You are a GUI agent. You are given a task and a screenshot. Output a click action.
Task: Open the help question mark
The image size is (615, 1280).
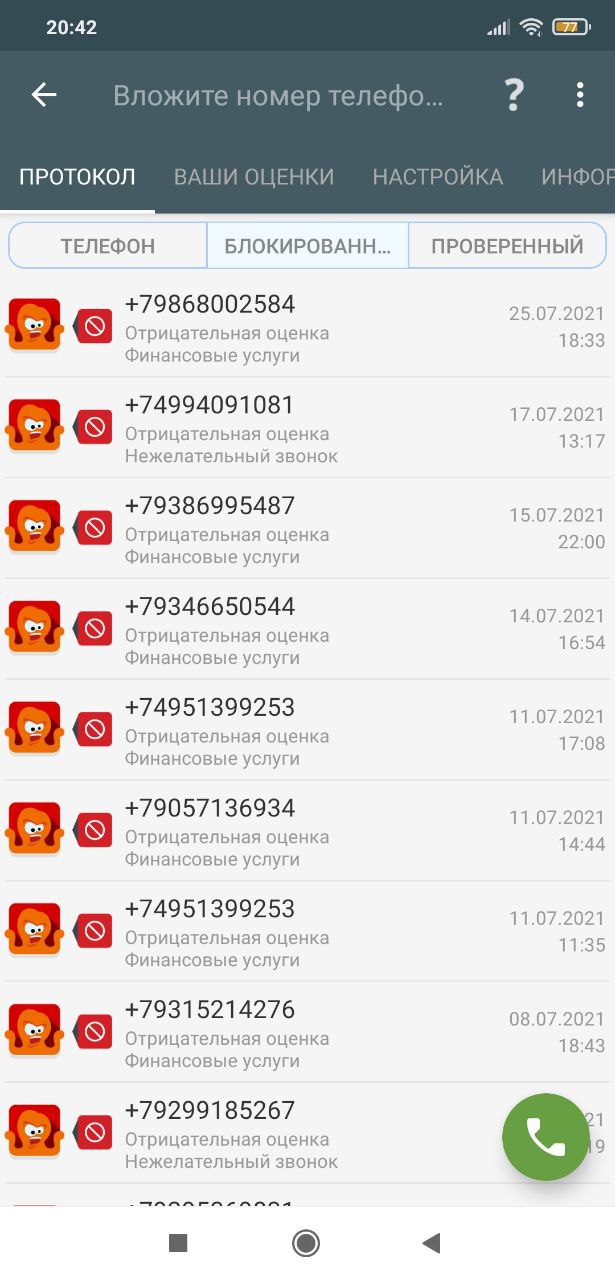(x=513, y=95)
